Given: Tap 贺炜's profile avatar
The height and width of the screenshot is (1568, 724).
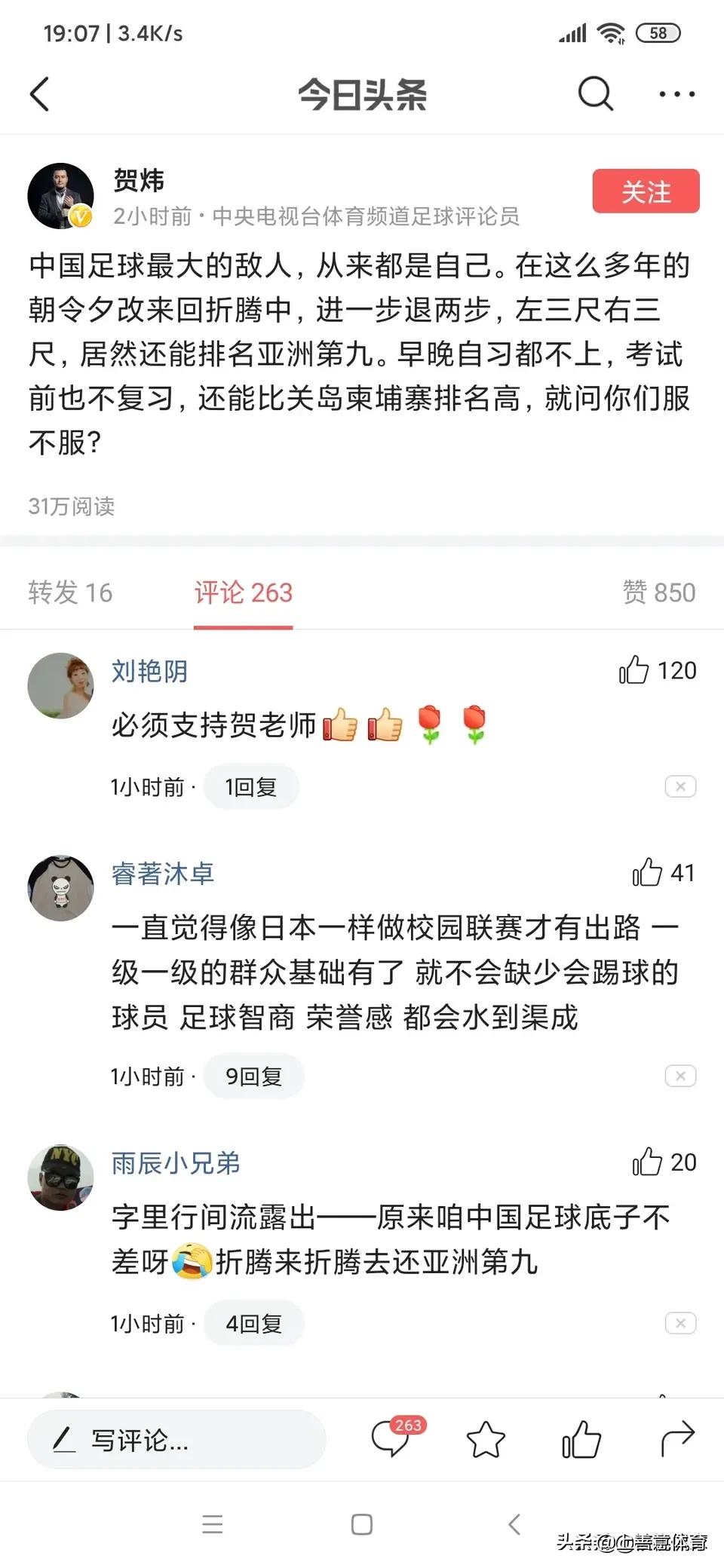Looking at the screenshot, I should click(x=60, y=196).
